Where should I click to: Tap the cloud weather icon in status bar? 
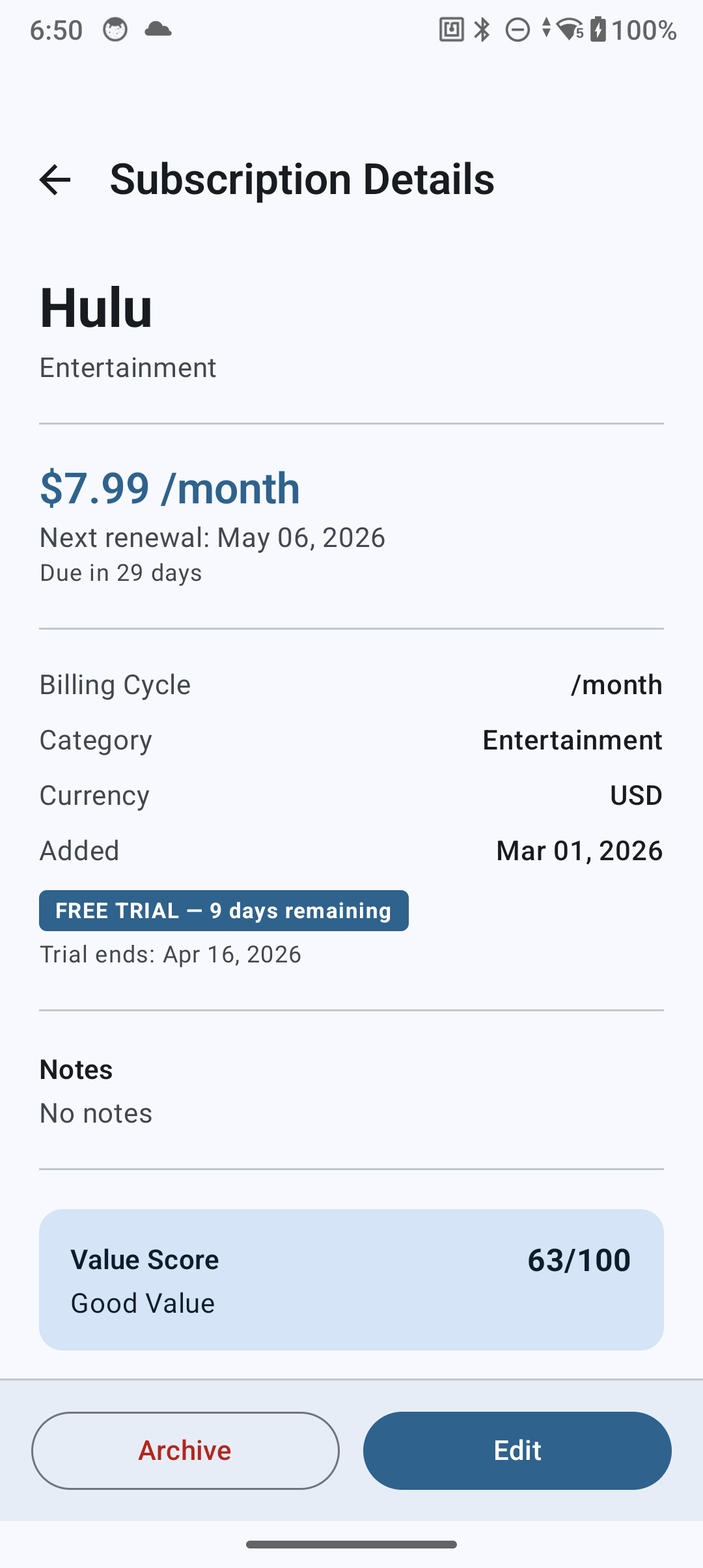tap(158, 29)
